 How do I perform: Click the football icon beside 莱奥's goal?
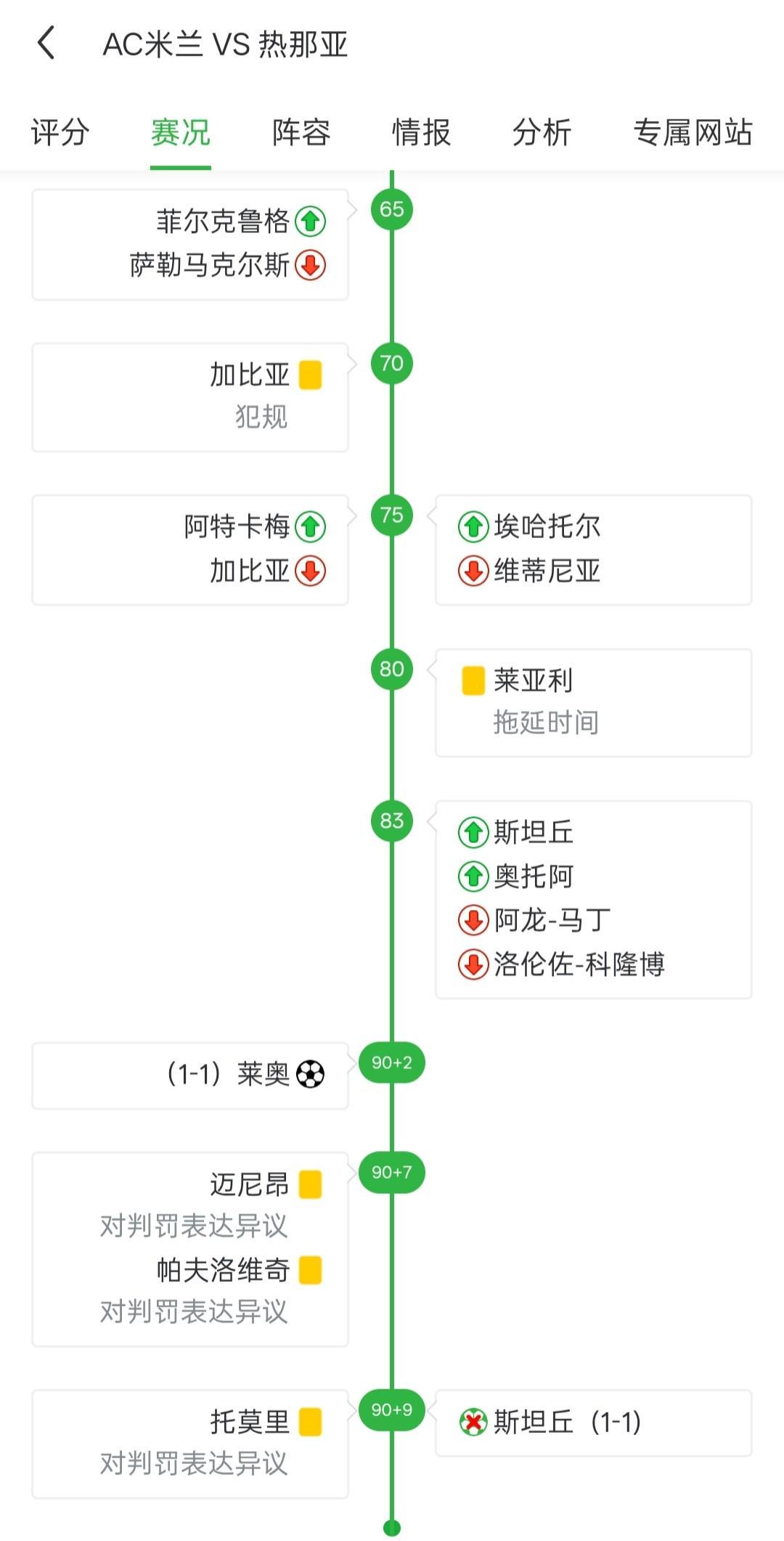point(311,1075)
